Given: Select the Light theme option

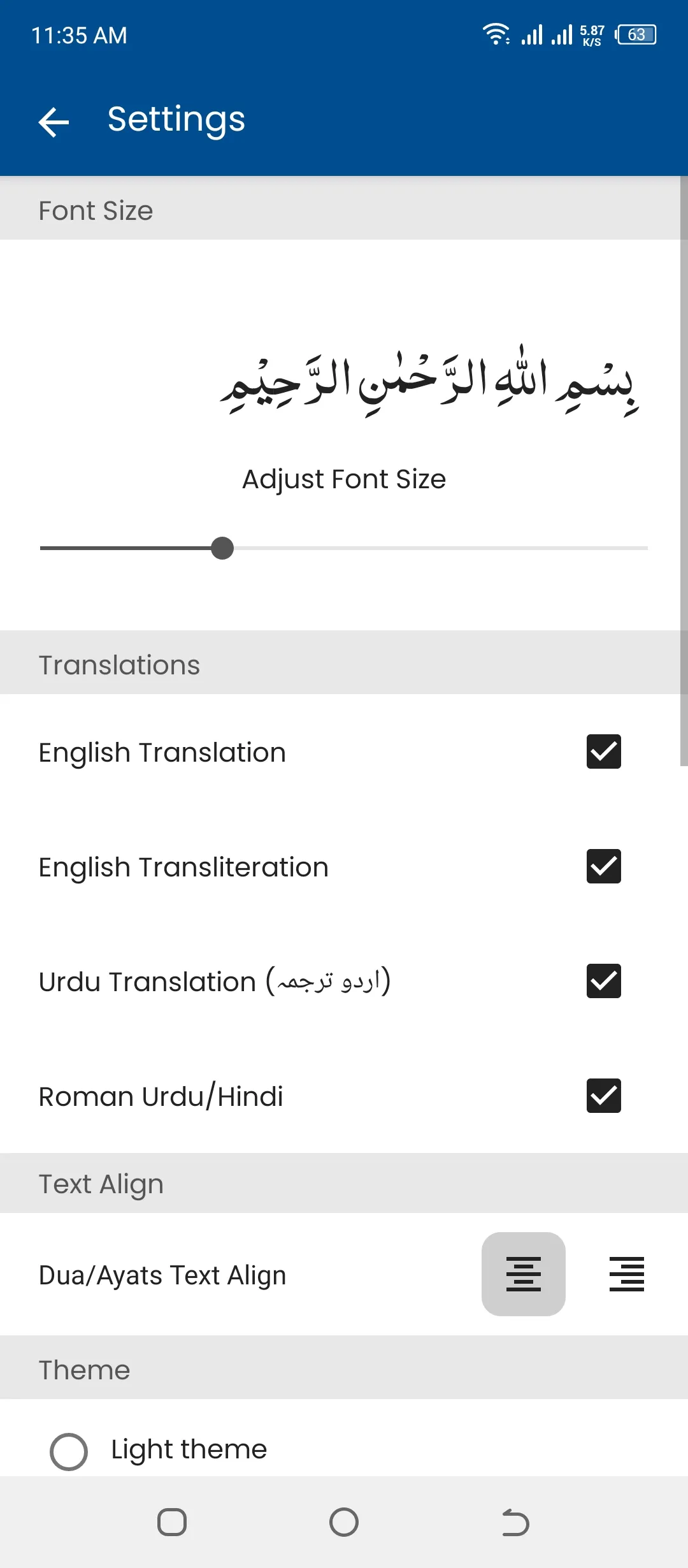Looking at the screenshot, I should [69, 1451].
